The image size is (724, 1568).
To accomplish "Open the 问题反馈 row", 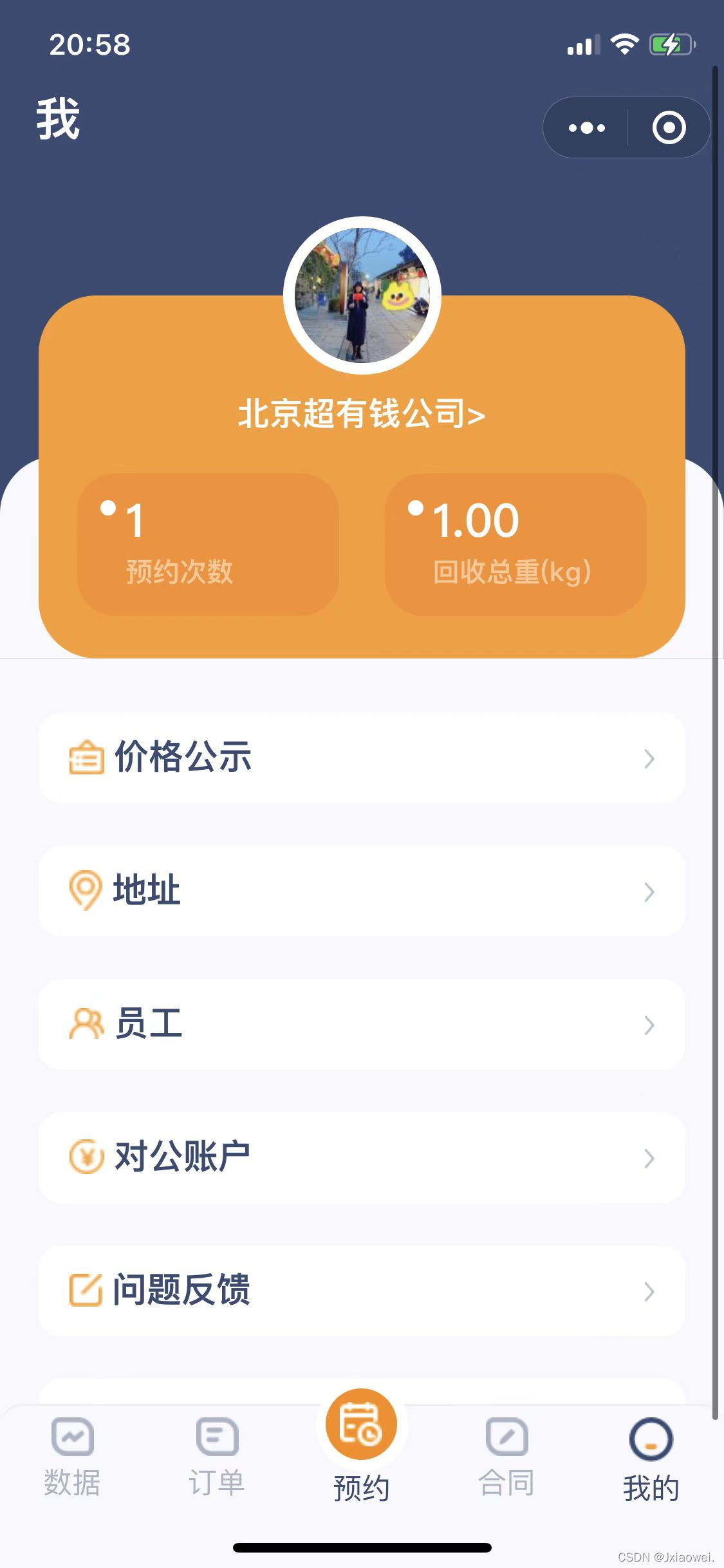I will [362, 1291].
